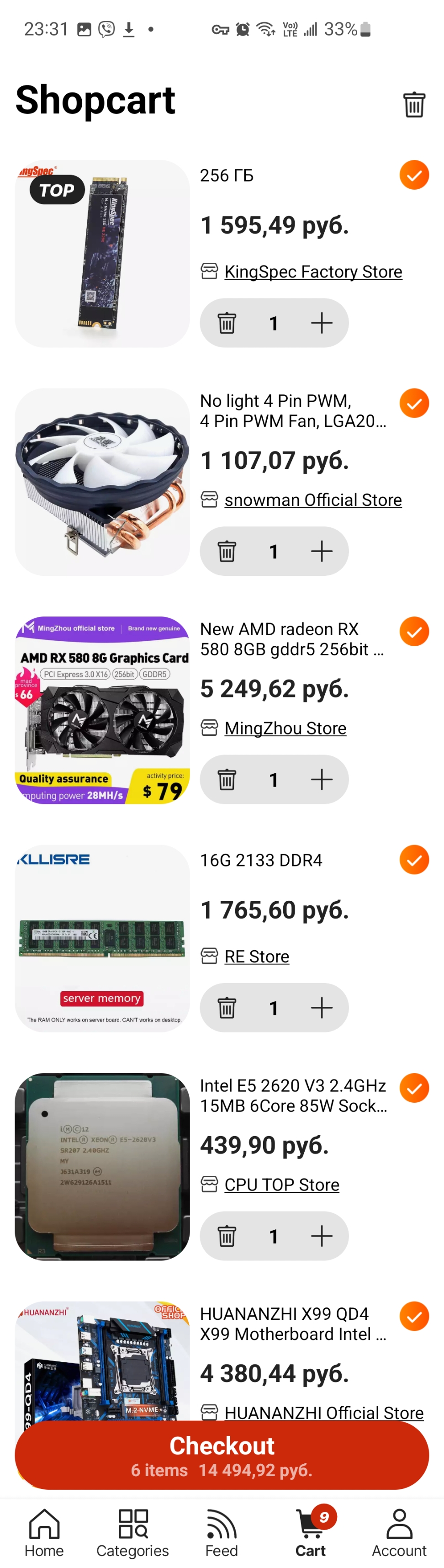Visit snowman Official Store
The width and height of the screenshot is (444, 1568).
pyautogui.click(x=312, y=500)
